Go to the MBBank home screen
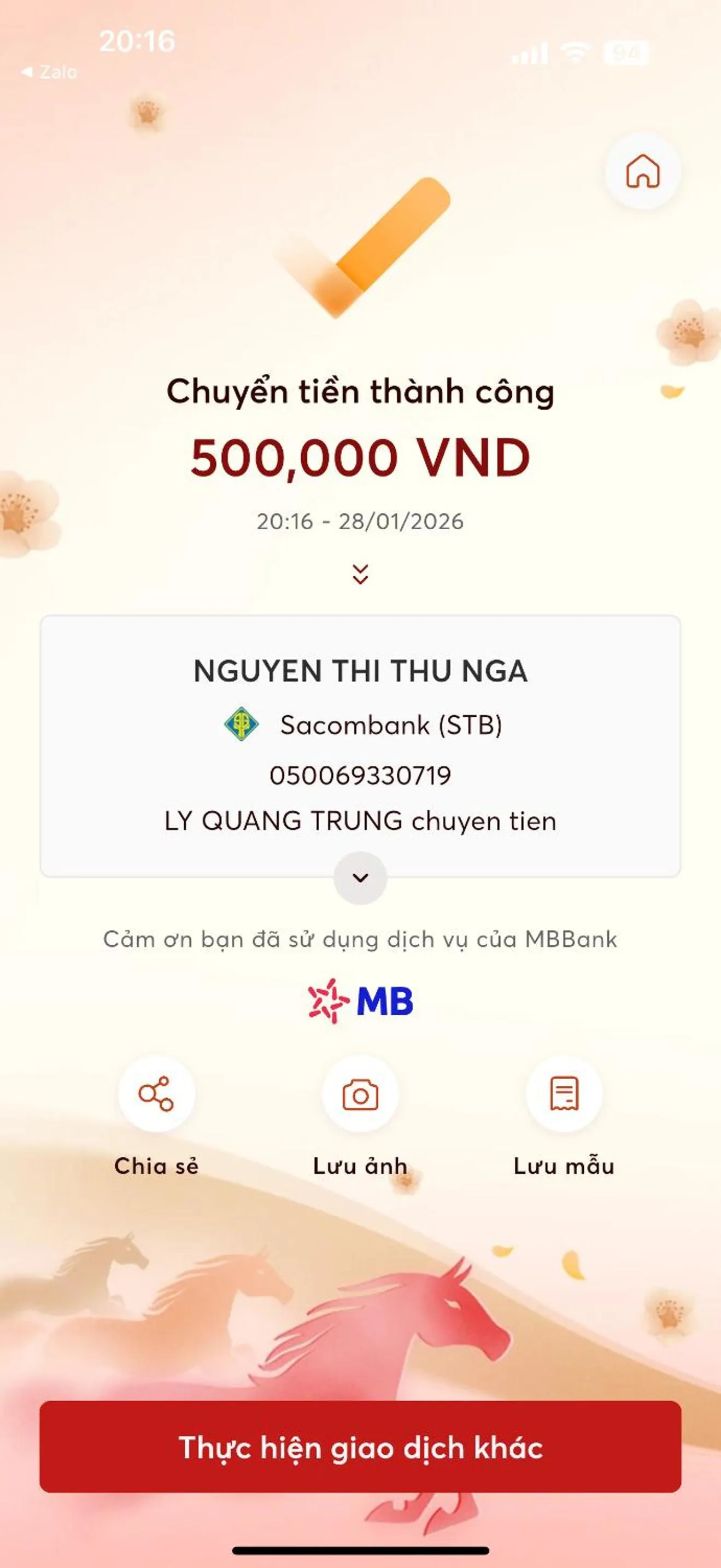This screenshot has width=721, height=1568. point(642,171)
